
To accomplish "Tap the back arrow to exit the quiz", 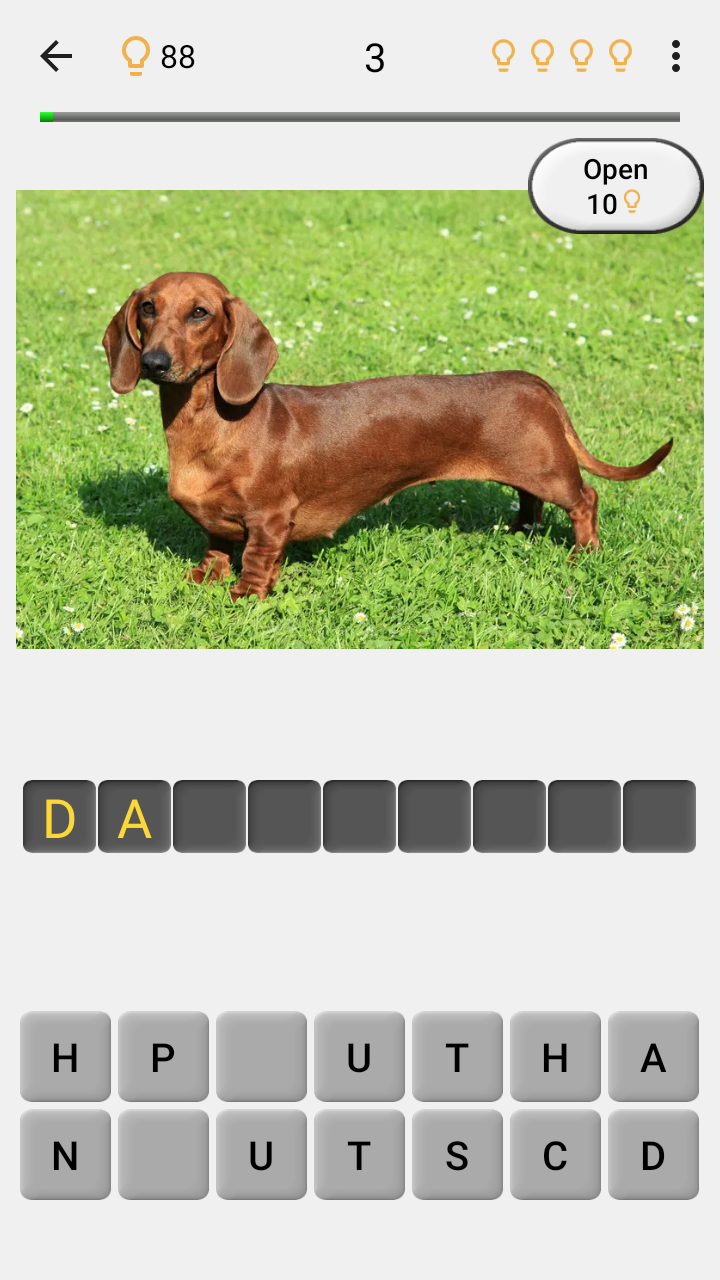I will point(56,56).
